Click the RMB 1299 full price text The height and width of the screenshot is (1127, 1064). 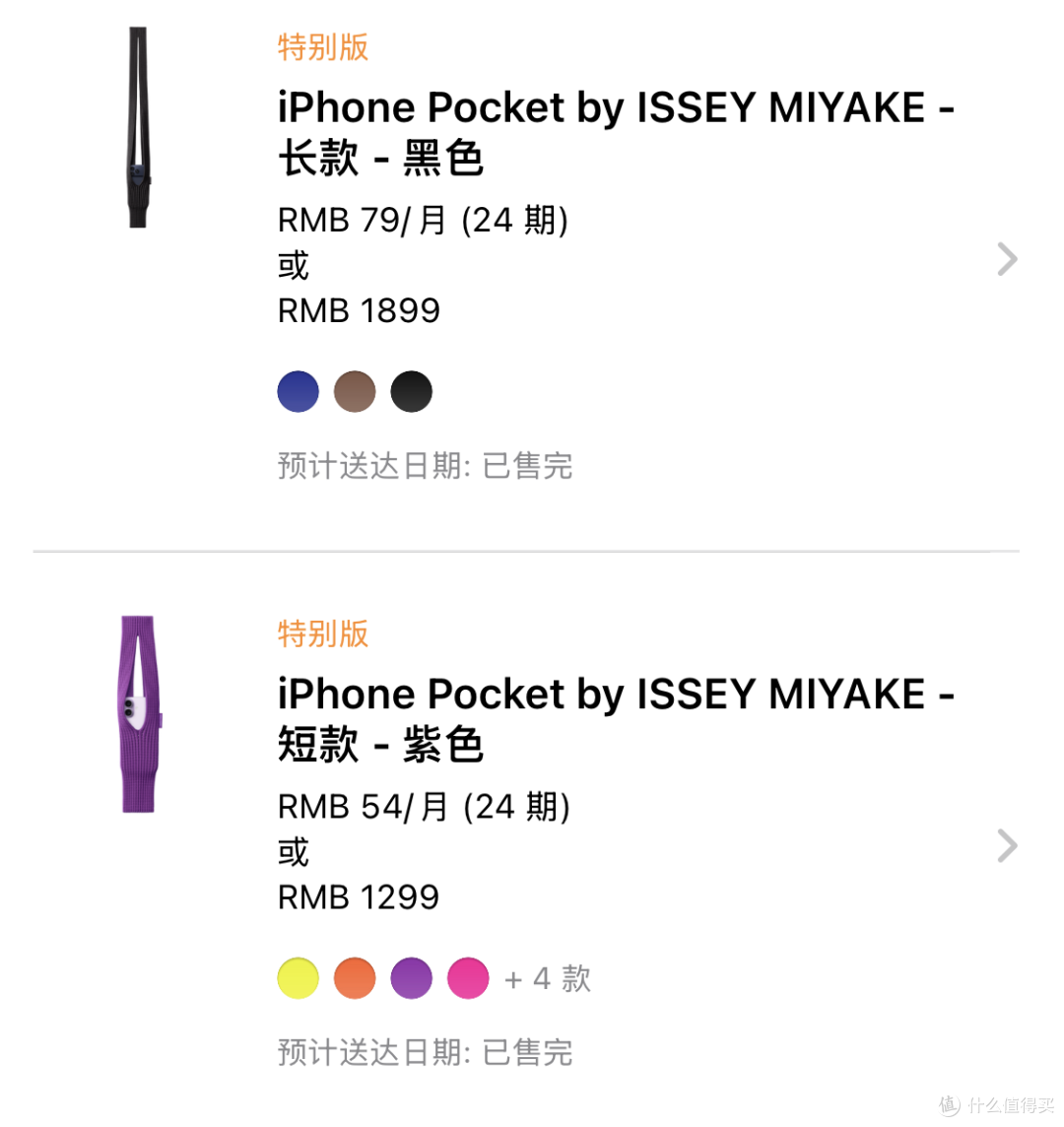(x=358, y=896)
